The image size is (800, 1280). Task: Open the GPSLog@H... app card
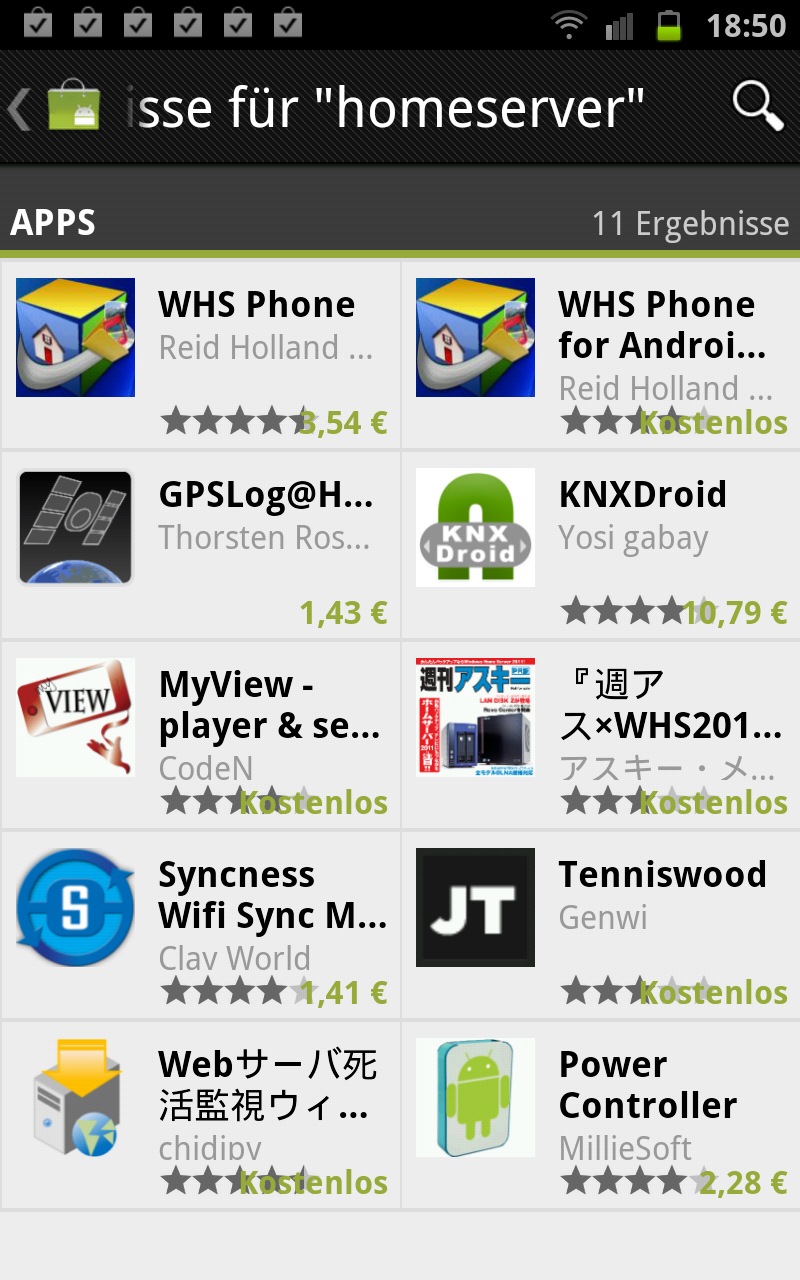(x=200, y=545)
